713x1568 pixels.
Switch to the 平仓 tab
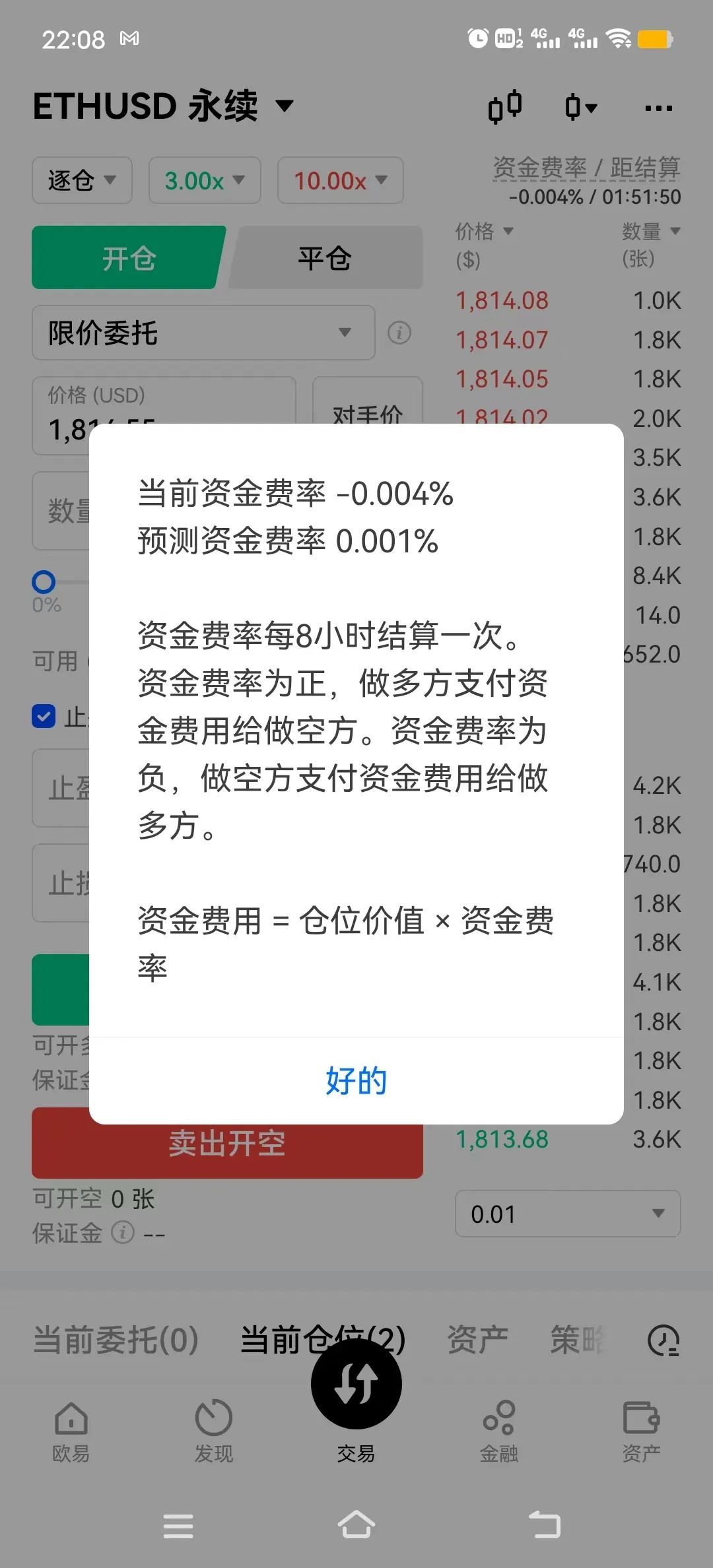(x=325, y=258)
